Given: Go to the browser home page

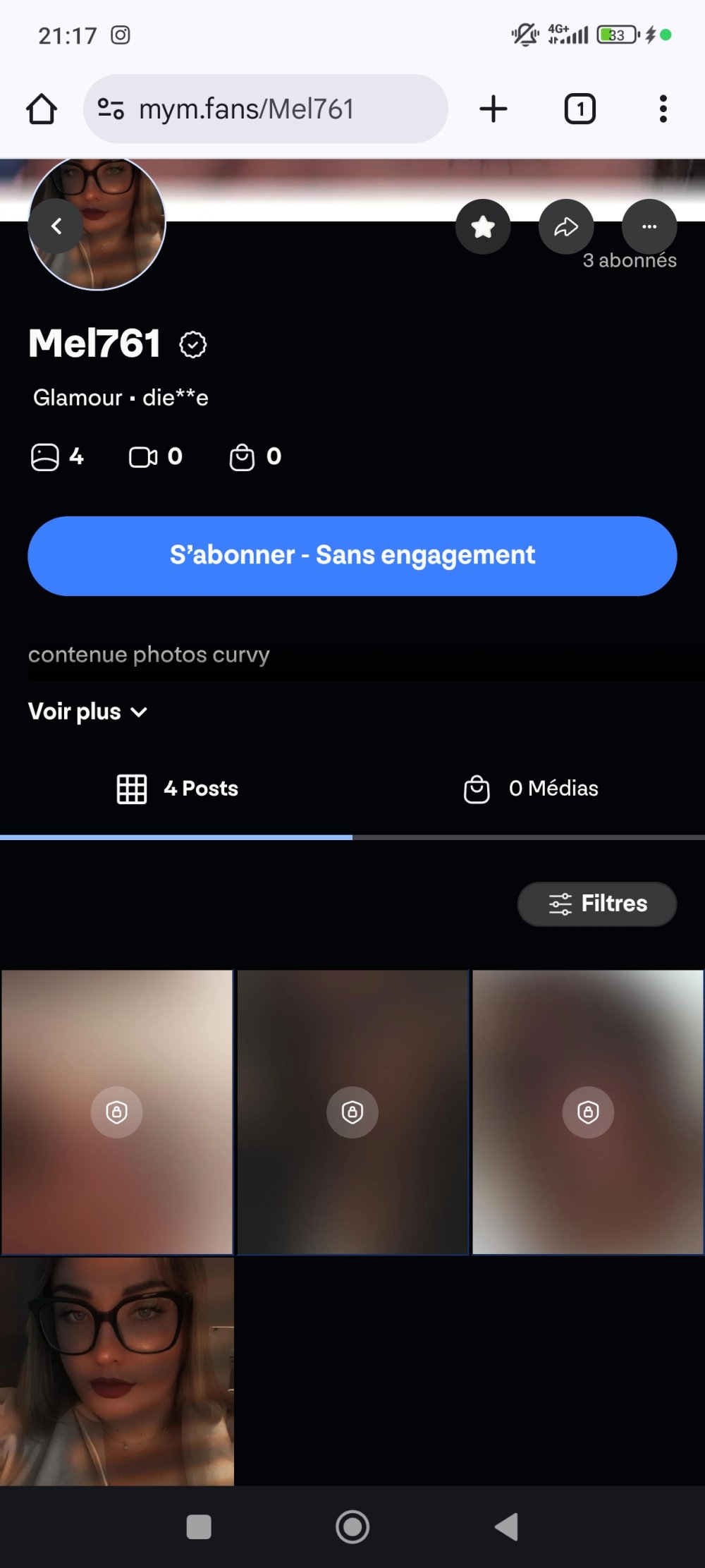Looking at the screenshot, I should (x=42, y=109).
